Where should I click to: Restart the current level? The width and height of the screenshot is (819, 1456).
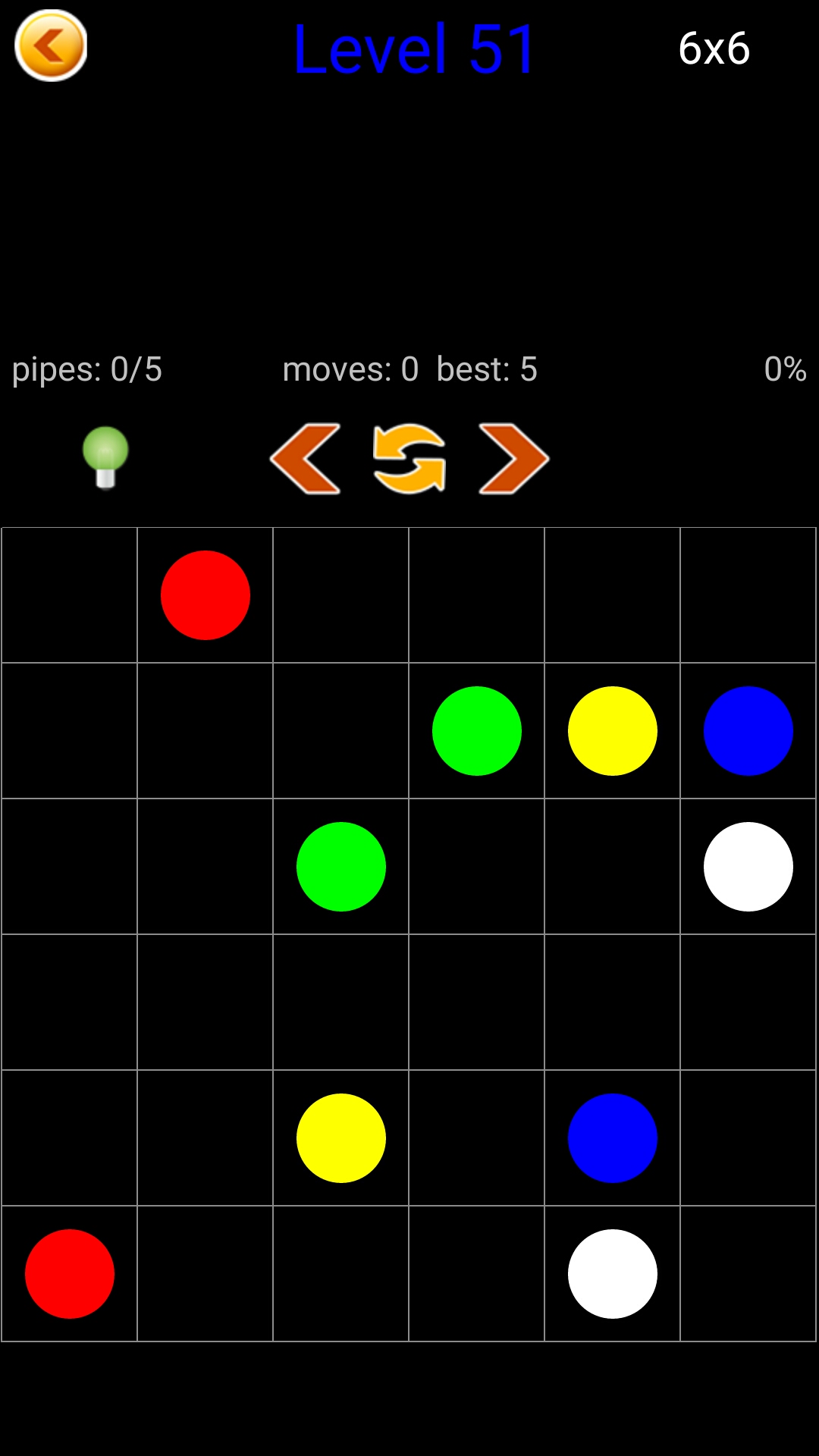point(409,459)
